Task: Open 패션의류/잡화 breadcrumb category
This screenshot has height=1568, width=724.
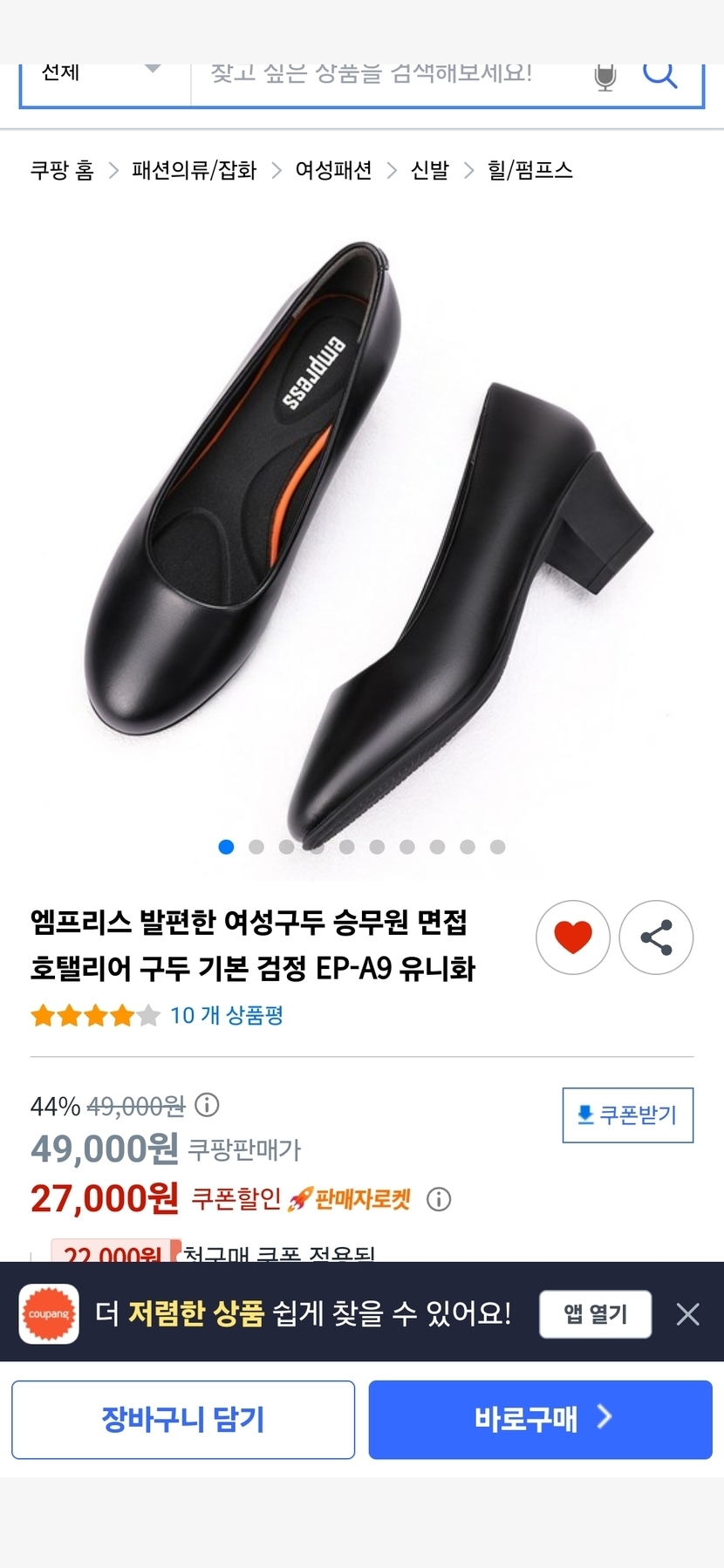Action: click(195, 170)
